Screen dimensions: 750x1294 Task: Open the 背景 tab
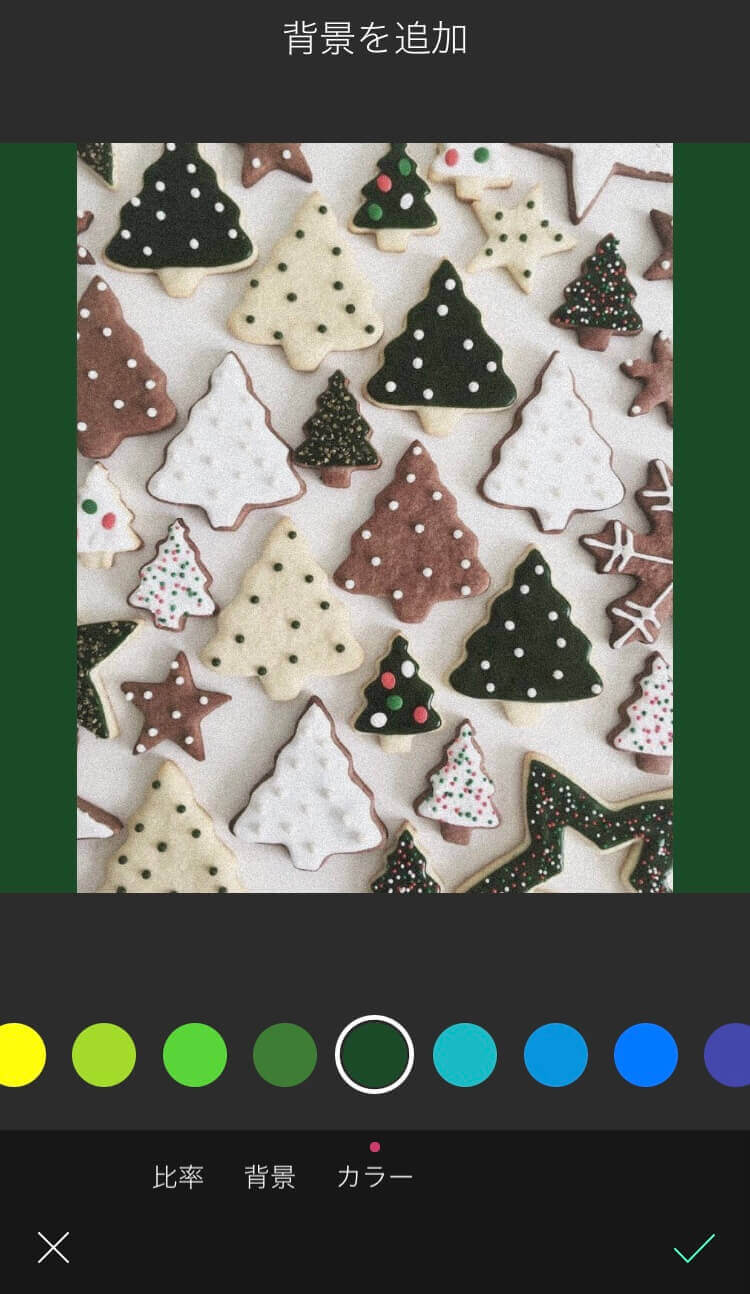coord(270,1177)
